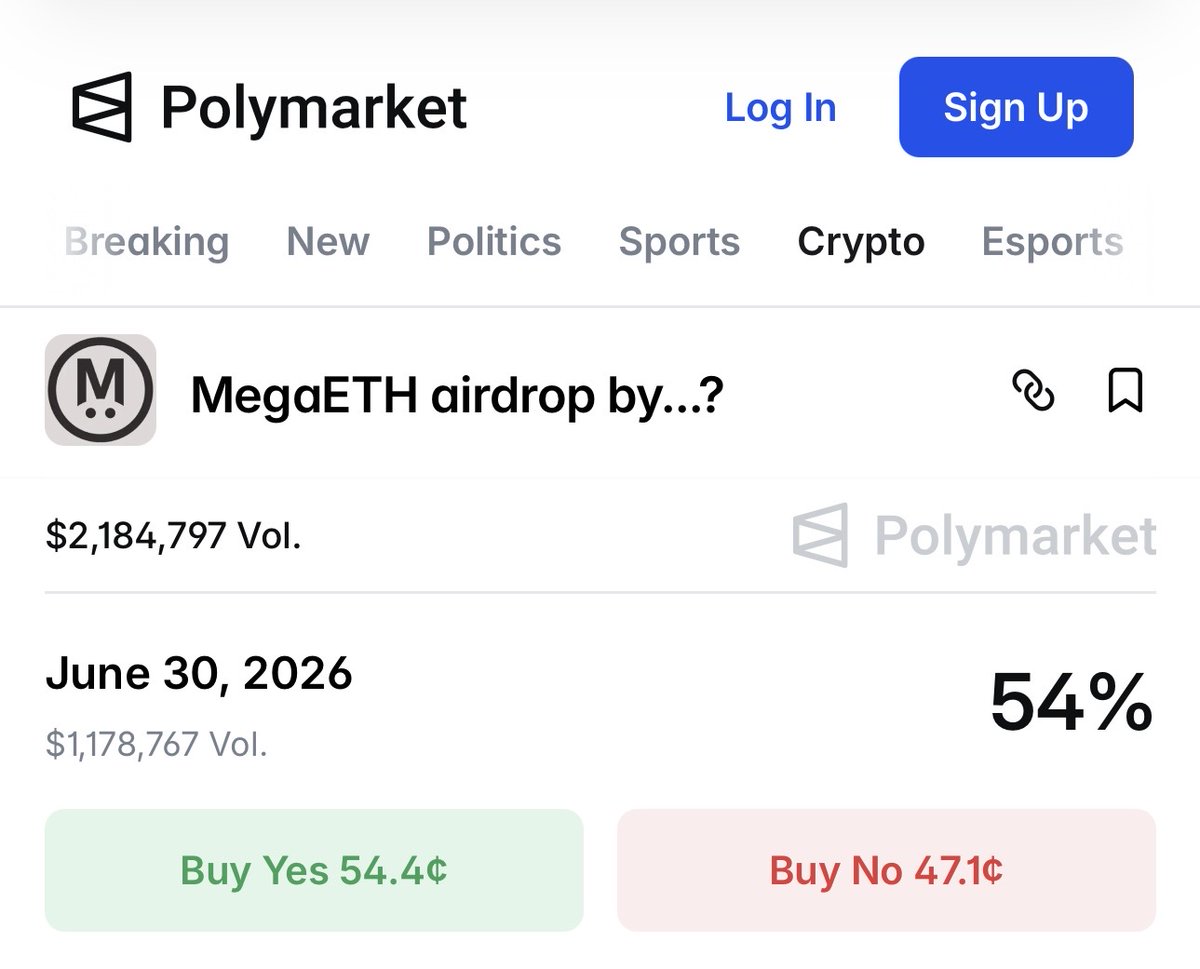The width and height of the screenshot is (1200, 969).
Task: Open the June 30, 2026 outcome row
Action: (199, 675)
